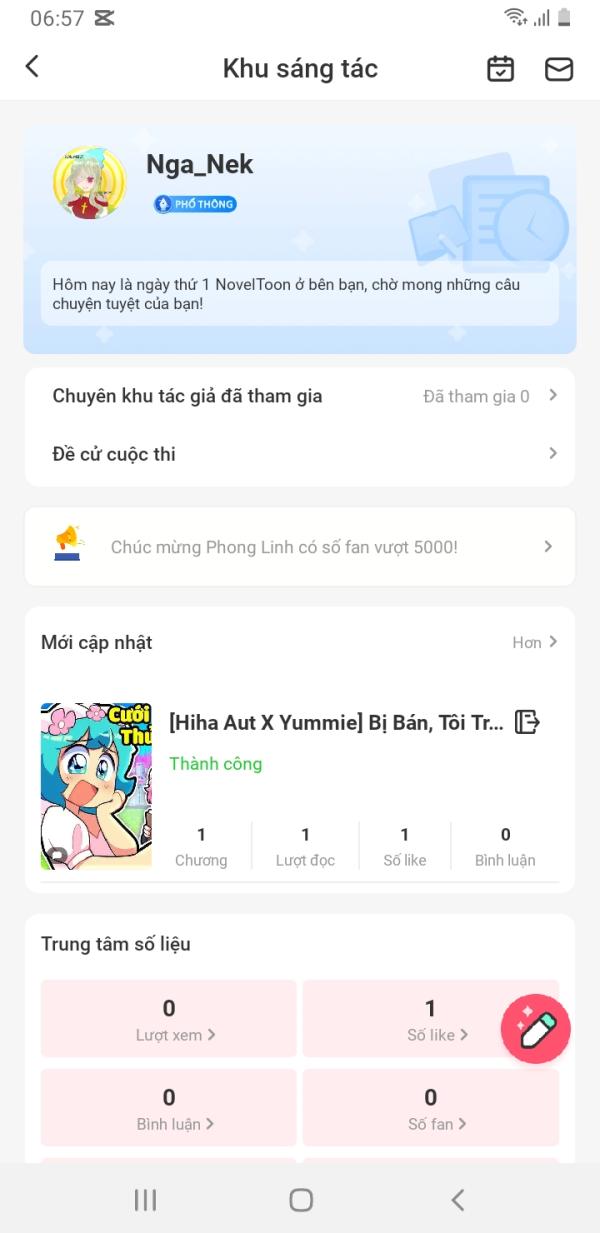Open the mailbox envelope icon
Viewport: 600px width, 1233px height.
(558, 68)
